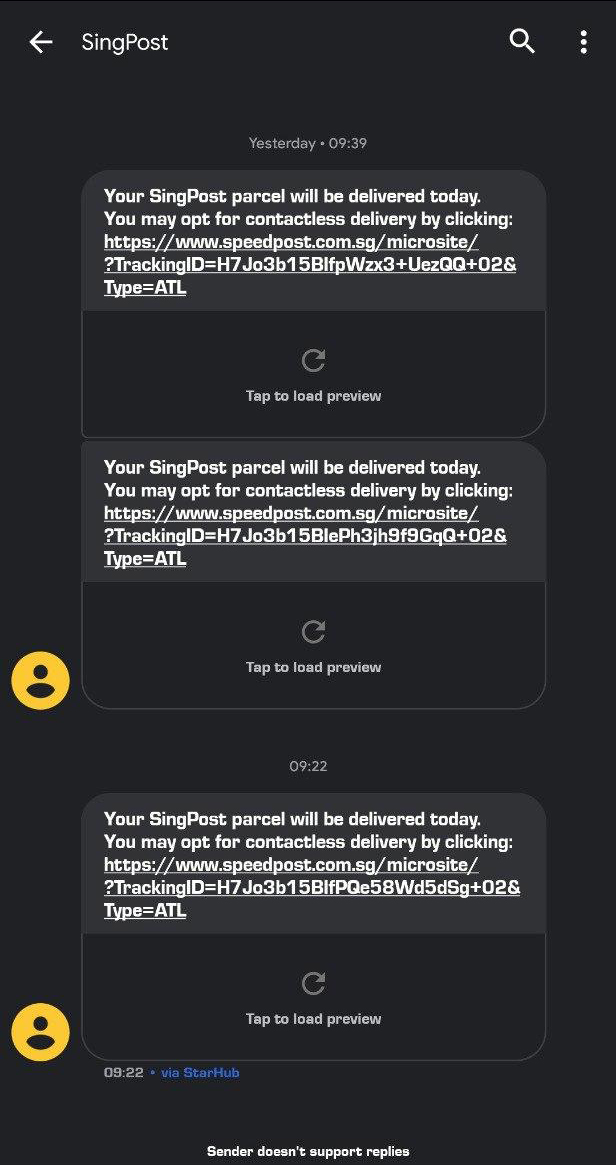Open the overflow menu
This screenshot has width=616, height=1165.
pos(584,42)
